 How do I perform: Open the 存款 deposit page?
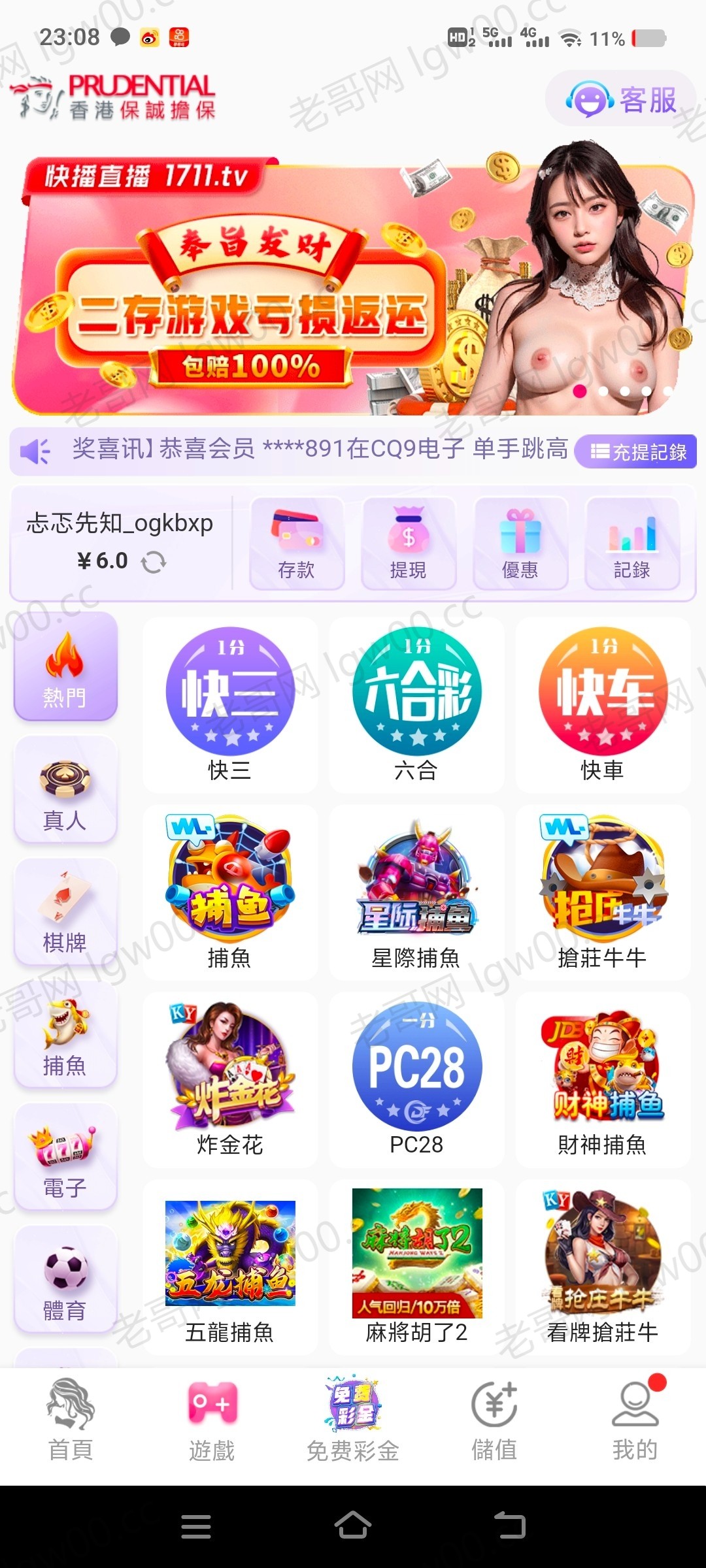point(297,544)
